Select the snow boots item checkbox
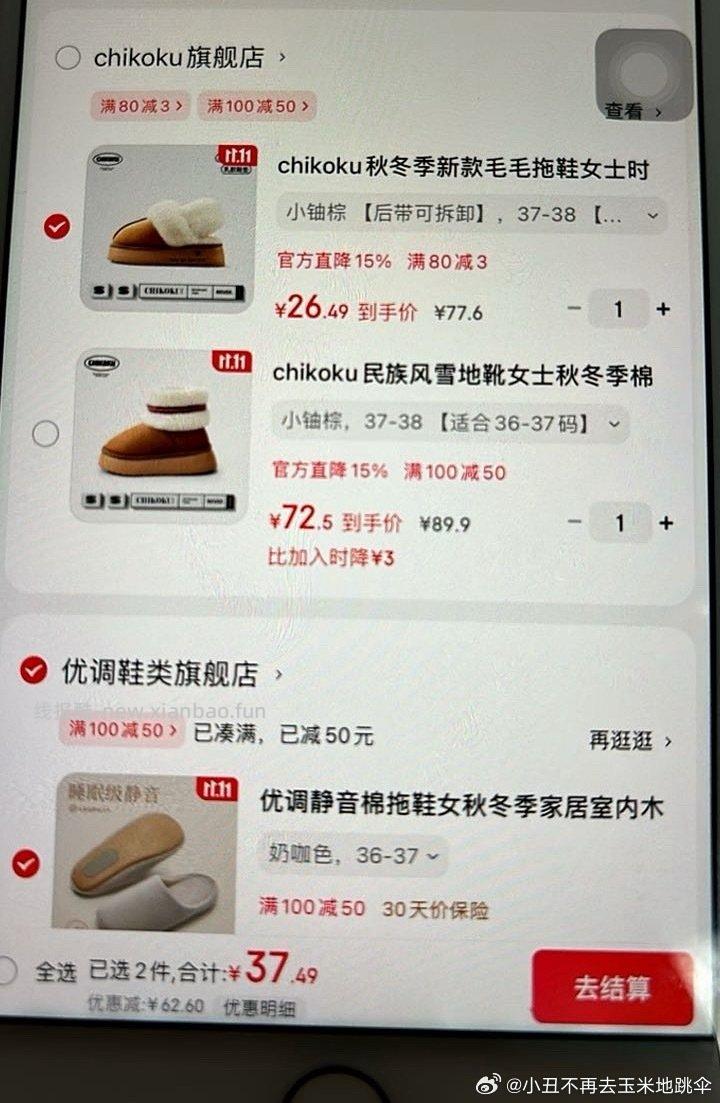The image size is (720, 1103). point(47,433)
